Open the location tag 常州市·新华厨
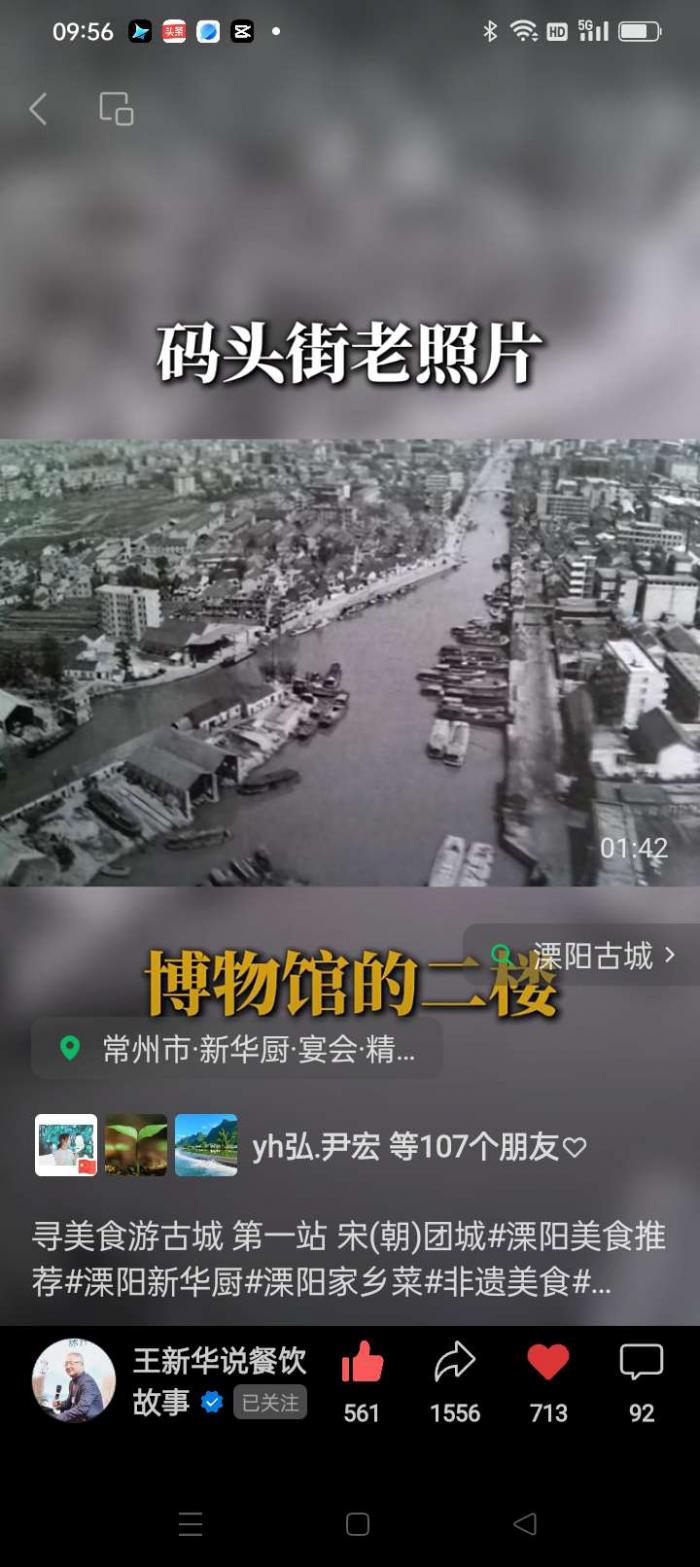Viewport: 700px width, 1567px height. (x=238, y=1049)
